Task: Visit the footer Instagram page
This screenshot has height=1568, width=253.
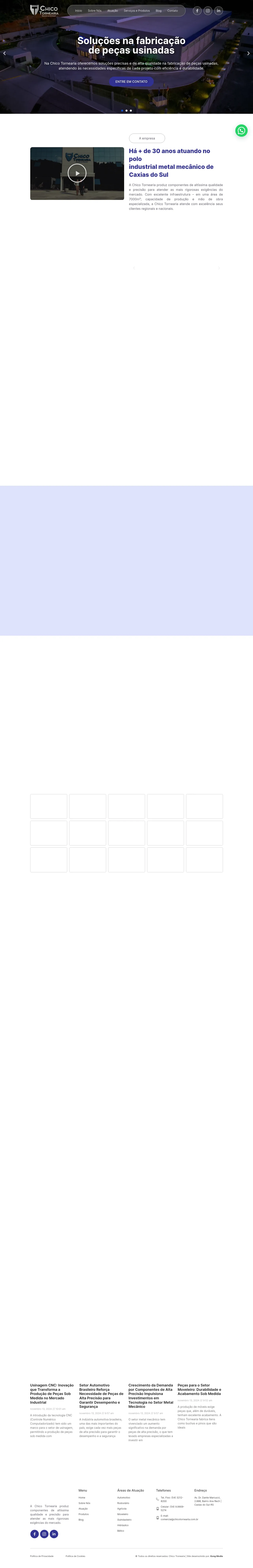Action: [44, 1534]
